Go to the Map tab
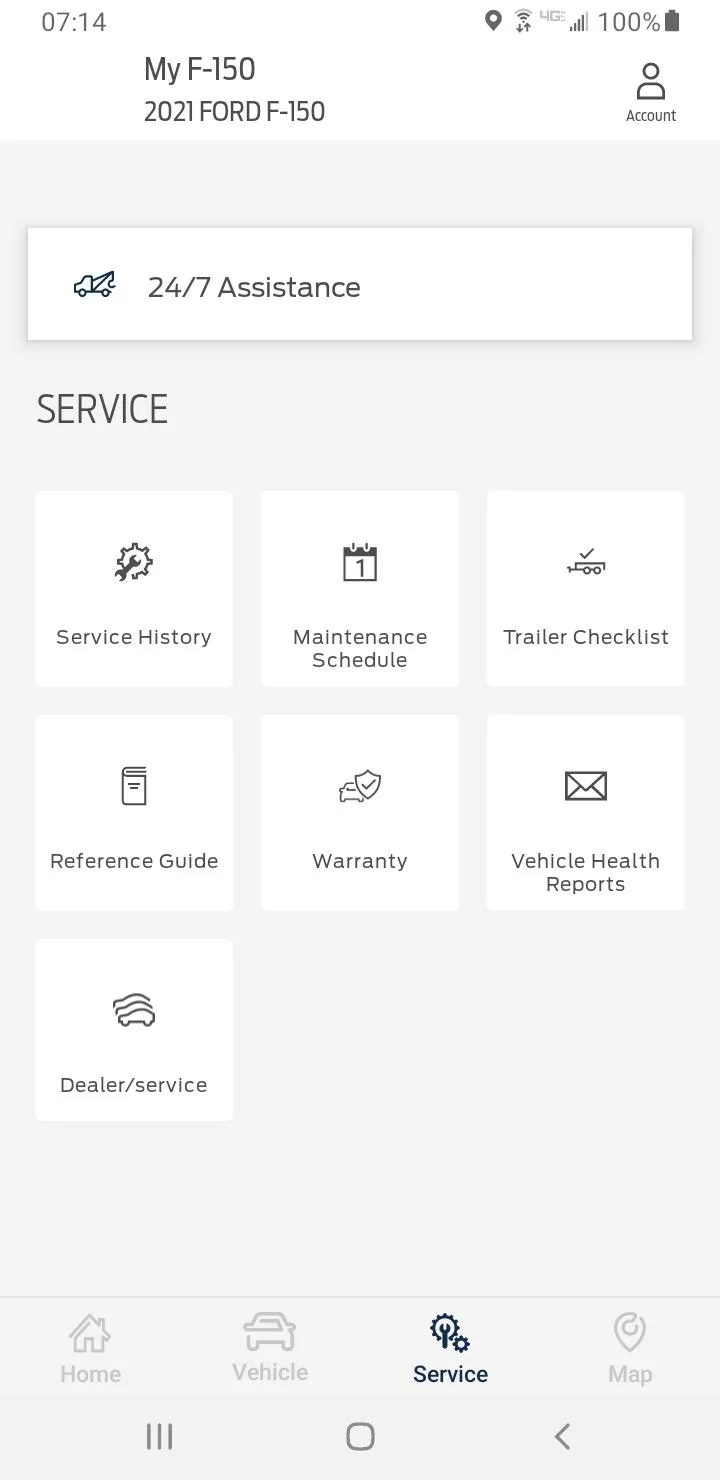The image size is (720, 1480). (x=630, y=1349)
